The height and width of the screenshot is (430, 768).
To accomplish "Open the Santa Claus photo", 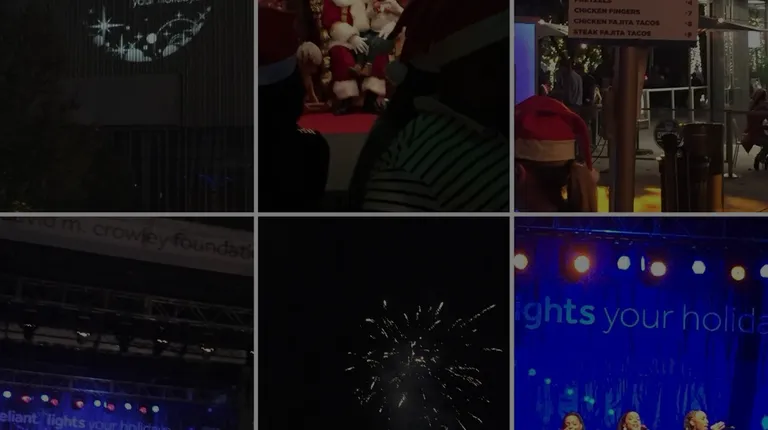I will pyautogui.click(x=383, y=105).
